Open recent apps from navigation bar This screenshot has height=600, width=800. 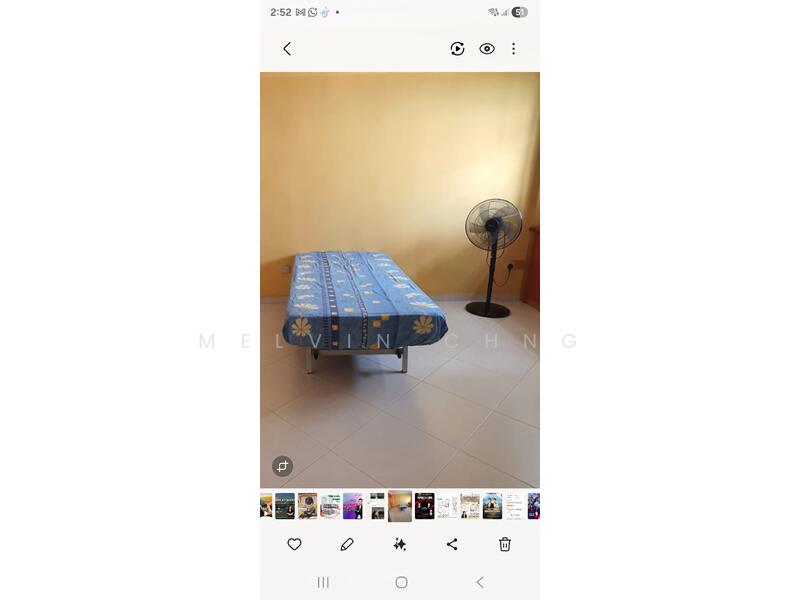[x=323, y=582]
